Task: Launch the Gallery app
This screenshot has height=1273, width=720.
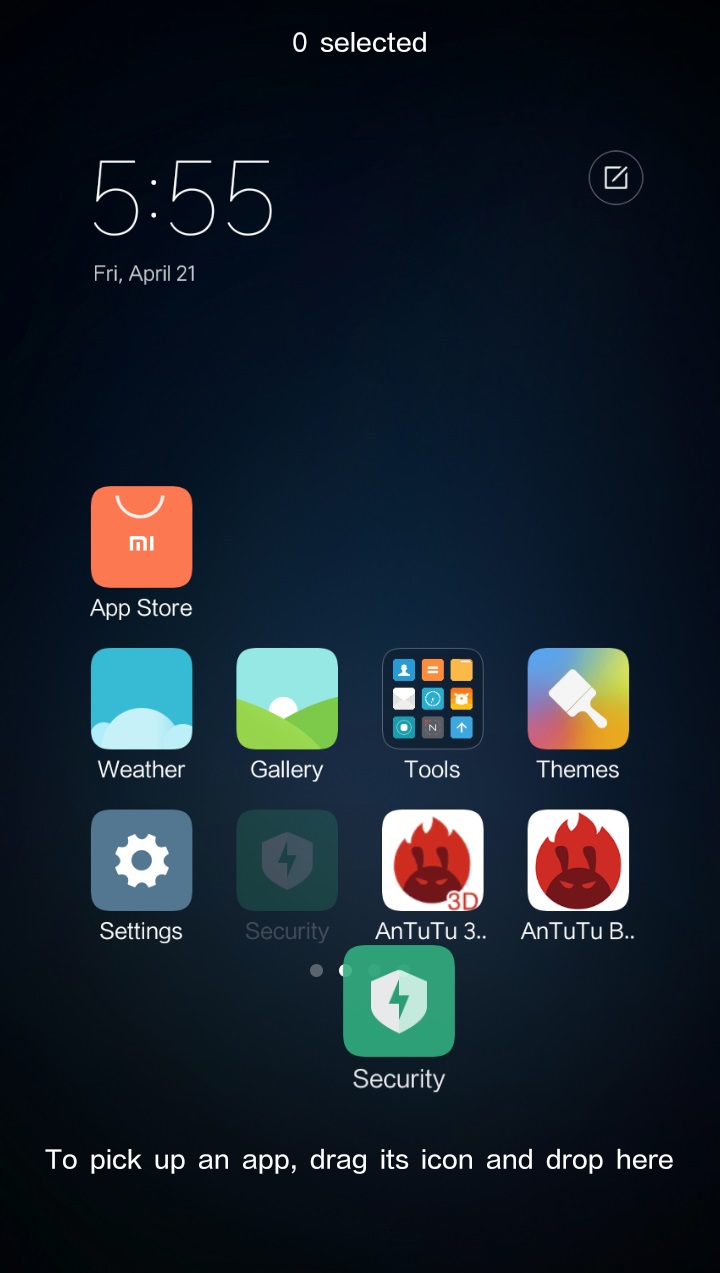Action: point(287,699)
